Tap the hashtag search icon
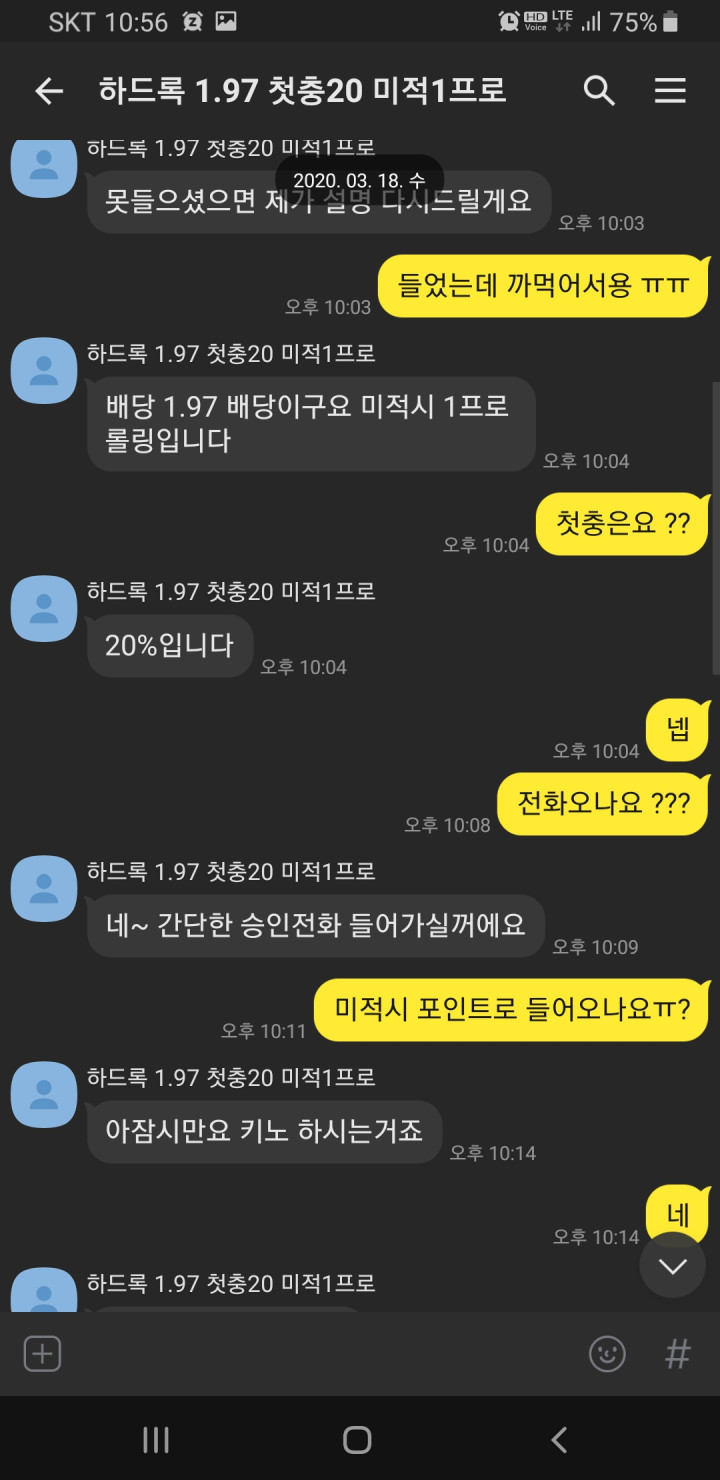The image size is (720, 1480). pyautogui.click(x=678, y=1355)
